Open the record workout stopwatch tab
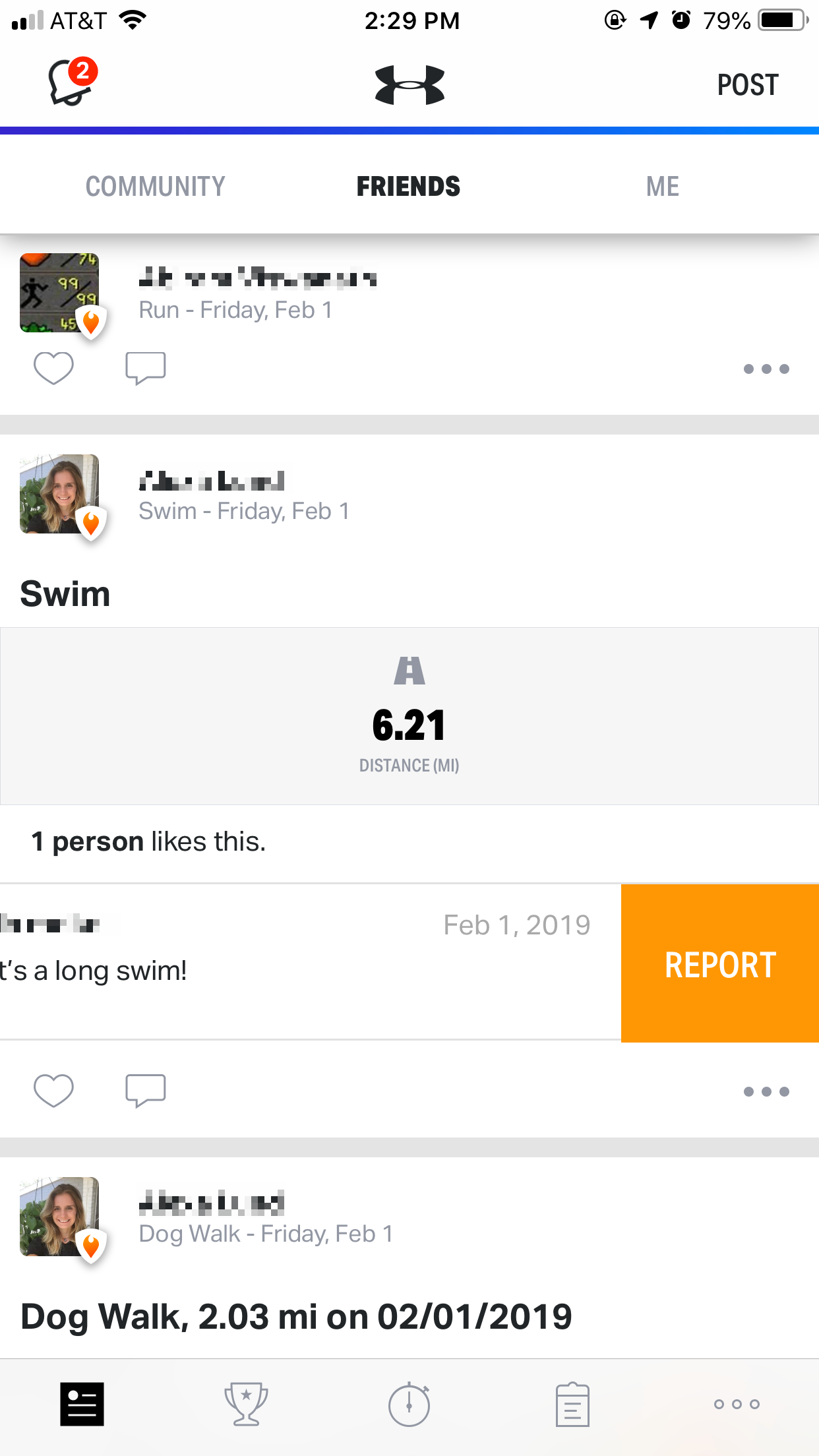The image size is (819, 1456). point(409,1404)
